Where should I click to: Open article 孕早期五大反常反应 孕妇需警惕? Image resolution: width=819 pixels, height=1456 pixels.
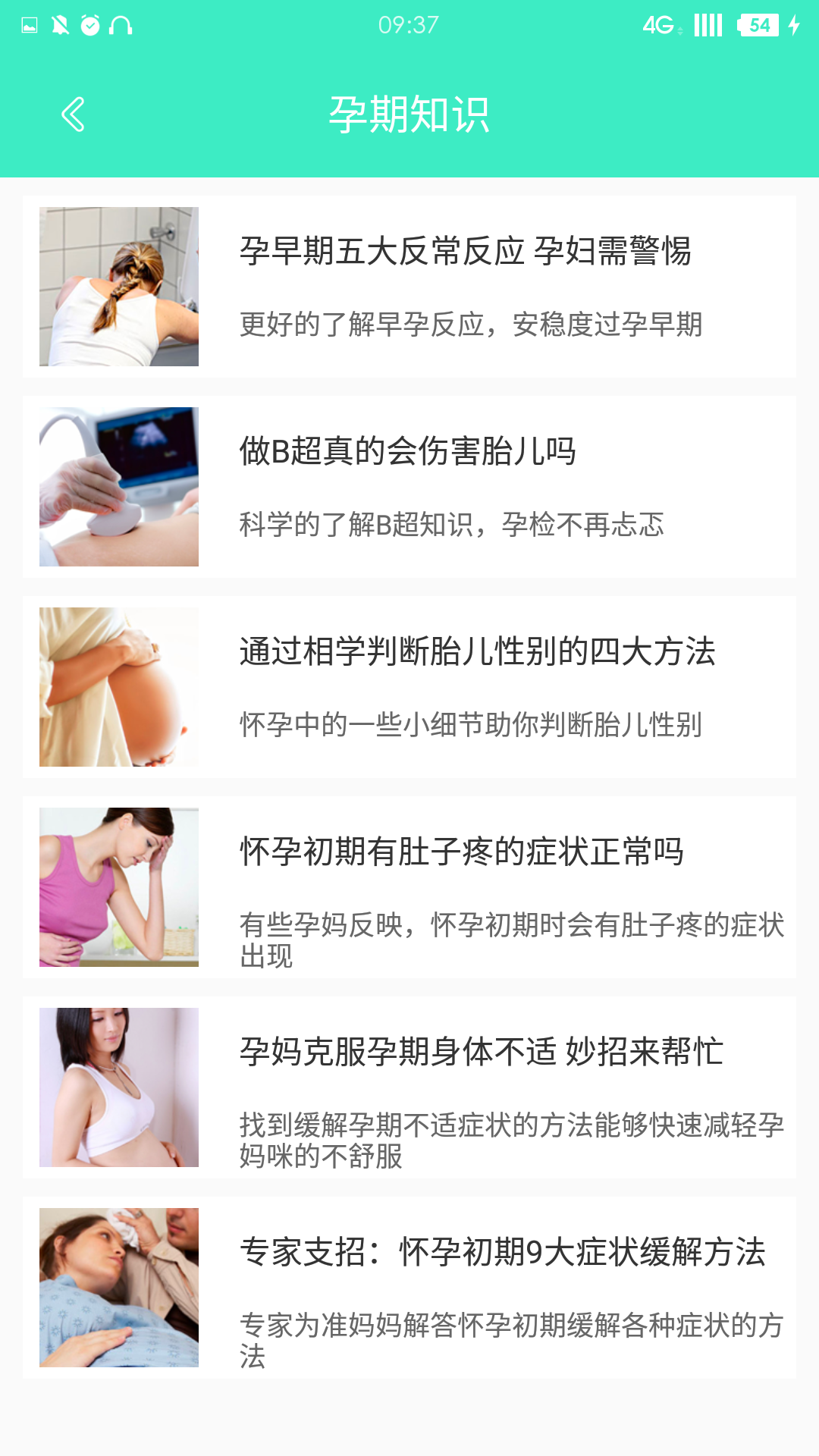409,287
